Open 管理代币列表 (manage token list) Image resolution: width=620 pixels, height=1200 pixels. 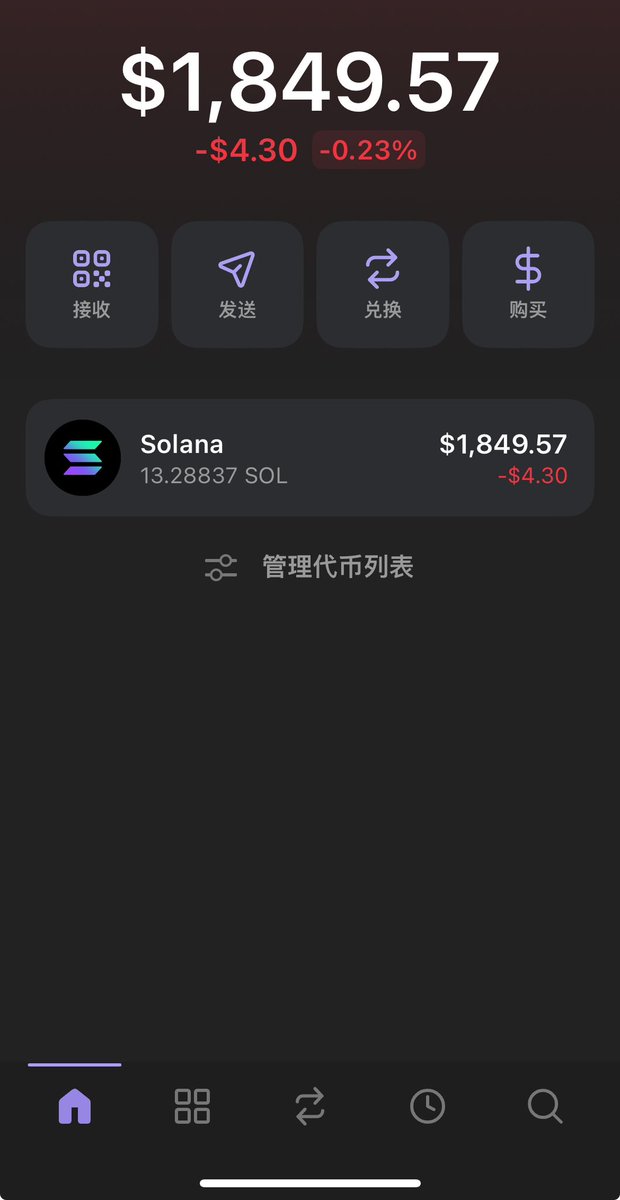click(309, 567)
